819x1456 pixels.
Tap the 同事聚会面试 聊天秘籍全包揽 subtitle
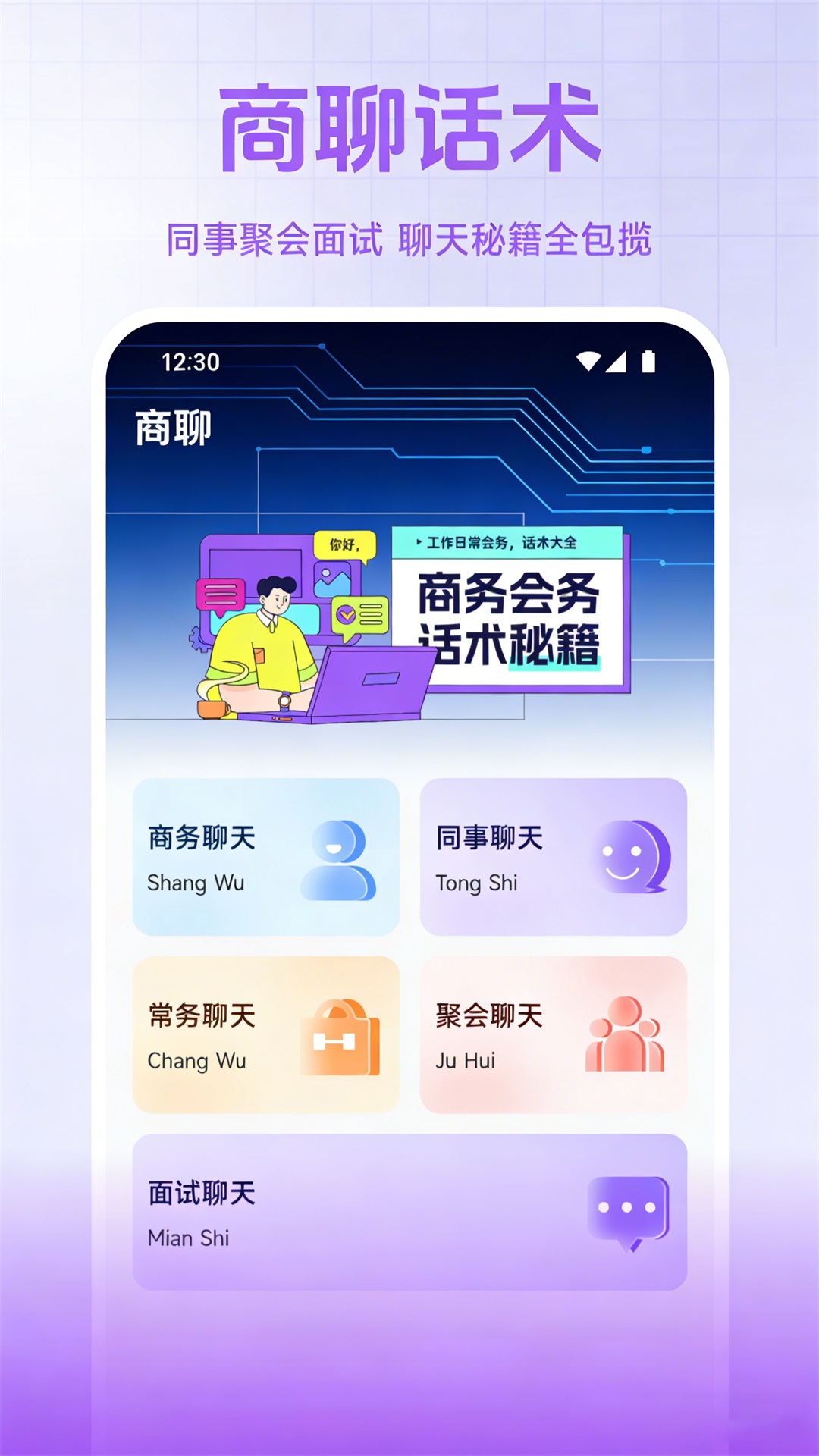pos(409,237)
